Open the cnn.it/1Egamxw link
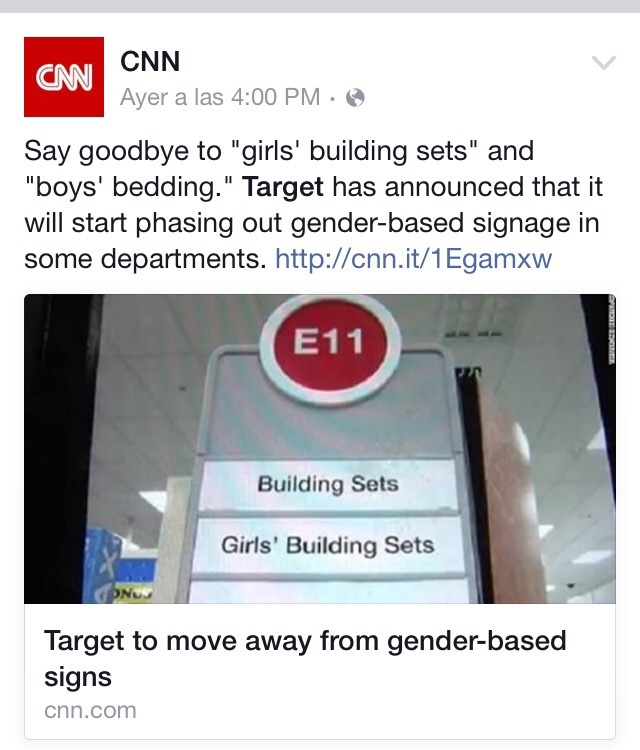 pyautogui.click(x=412, y=259)
